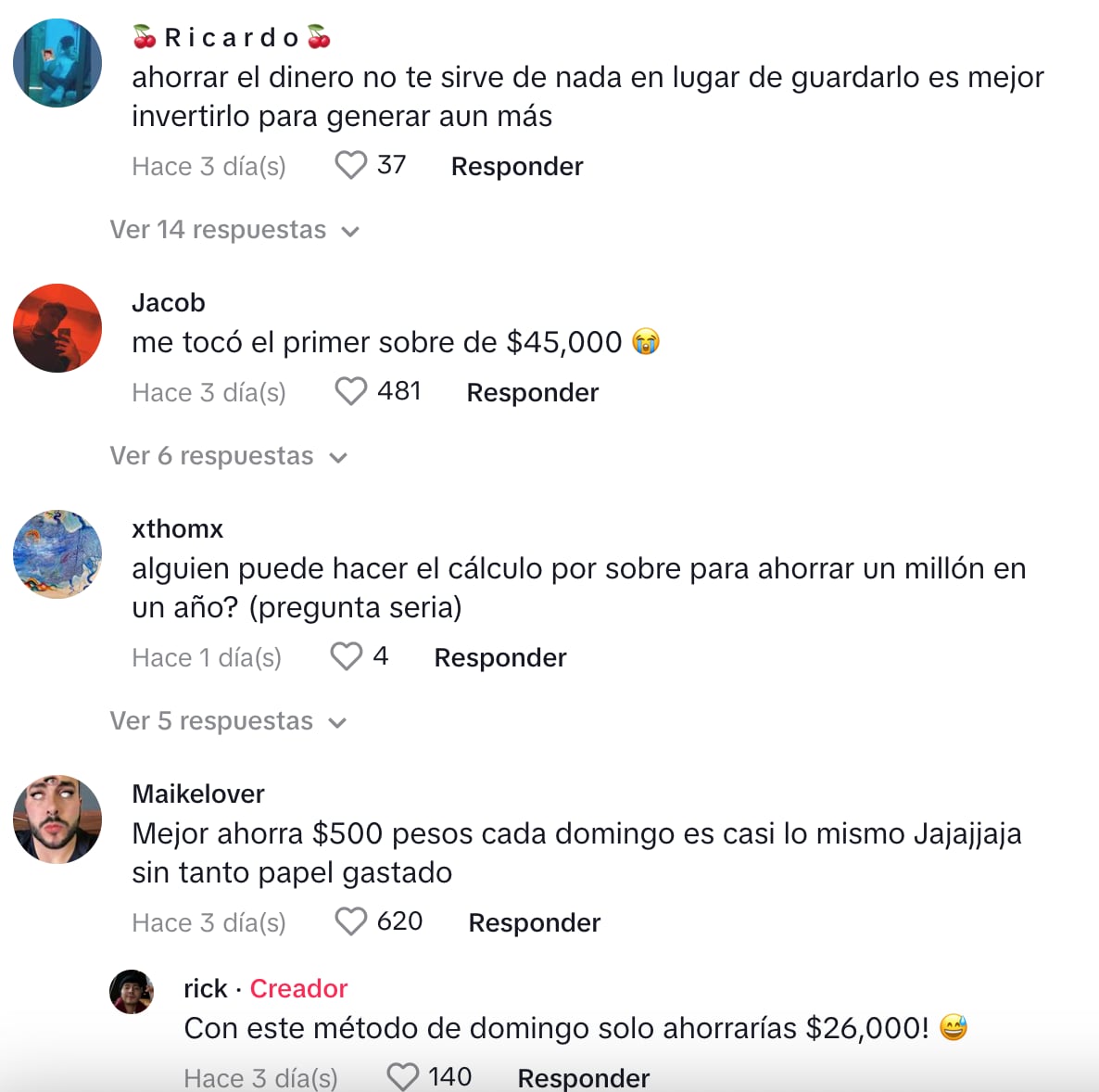Viewport: 1099px width, 1092px height.
Task: Like xthomx's question comment
Action: 347,657
